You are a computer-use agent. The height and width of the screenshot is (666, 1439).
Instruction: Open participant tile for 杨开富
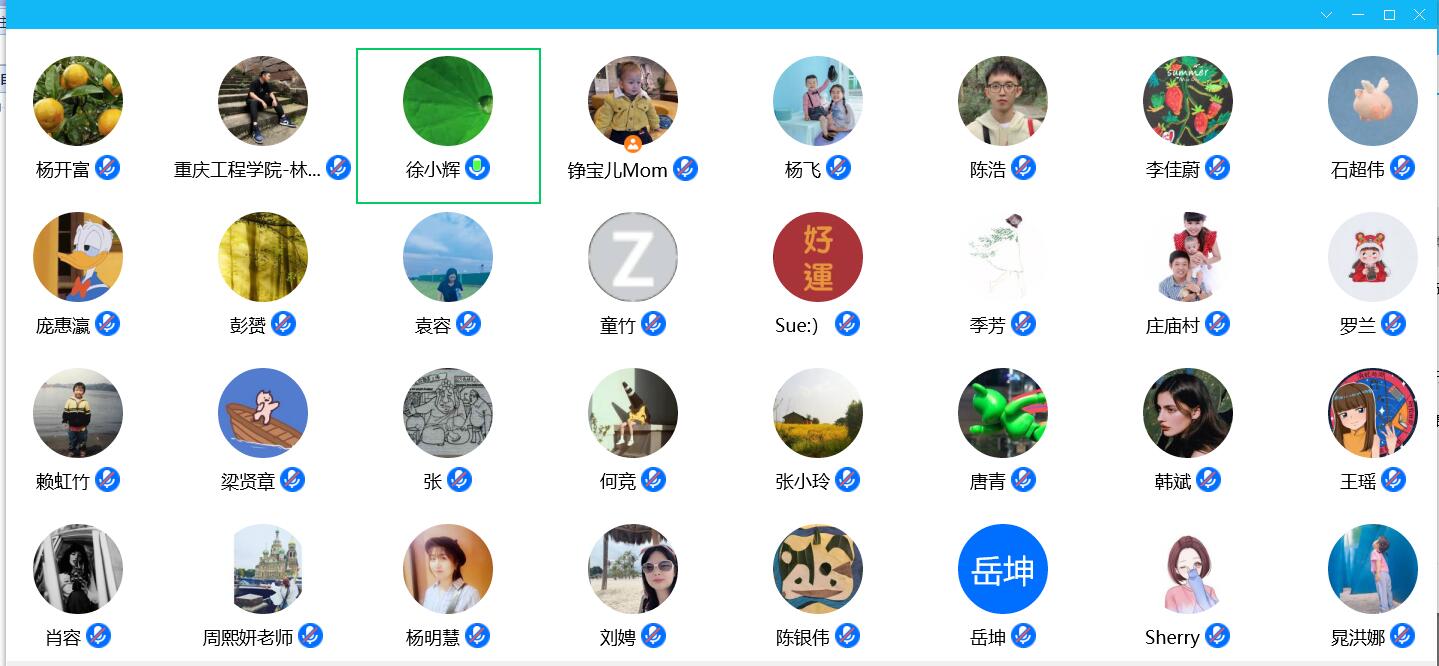78,101
